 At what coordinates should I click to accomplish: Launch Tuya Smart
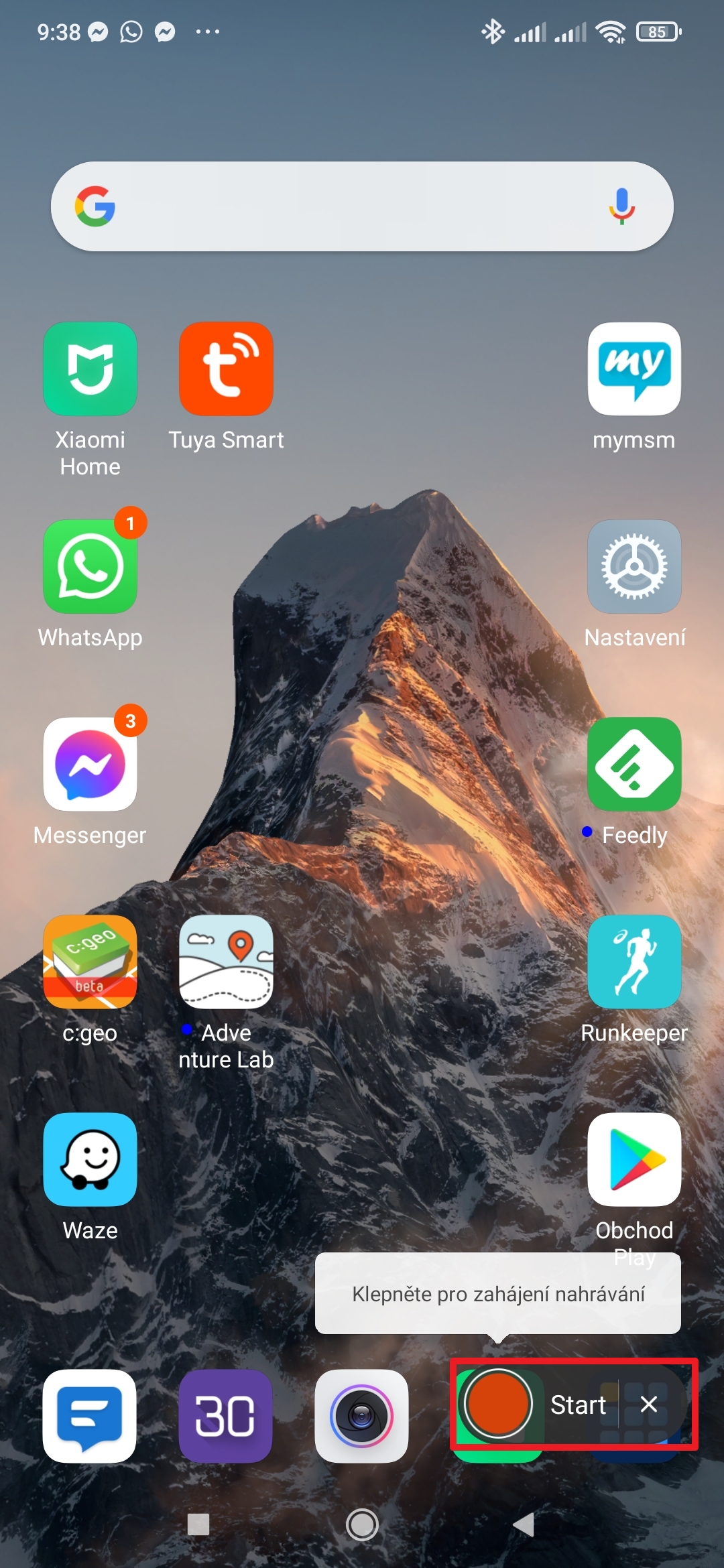click(226, 369)
